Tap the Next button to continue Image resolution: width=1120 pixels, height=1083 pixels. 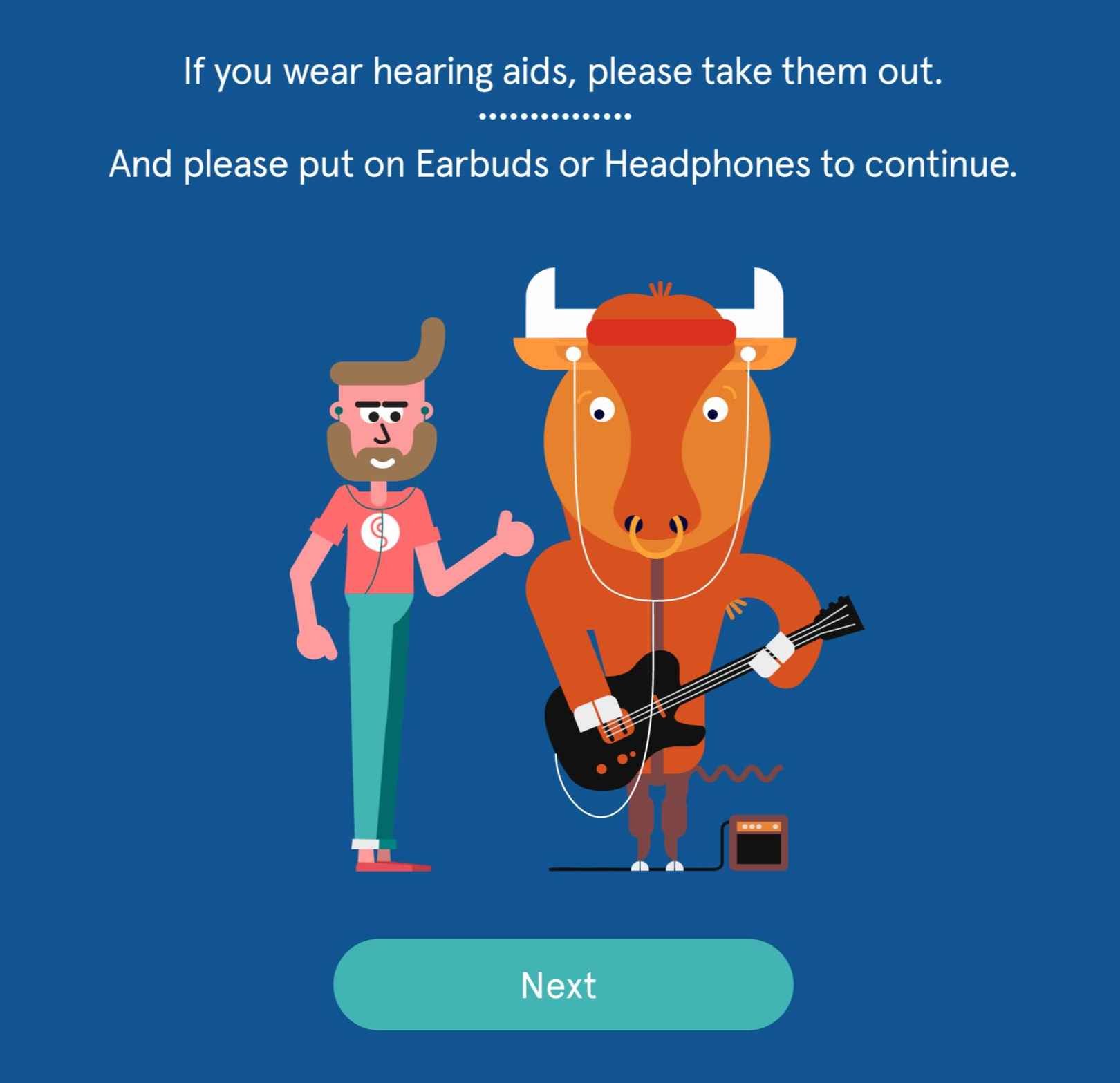563,984
